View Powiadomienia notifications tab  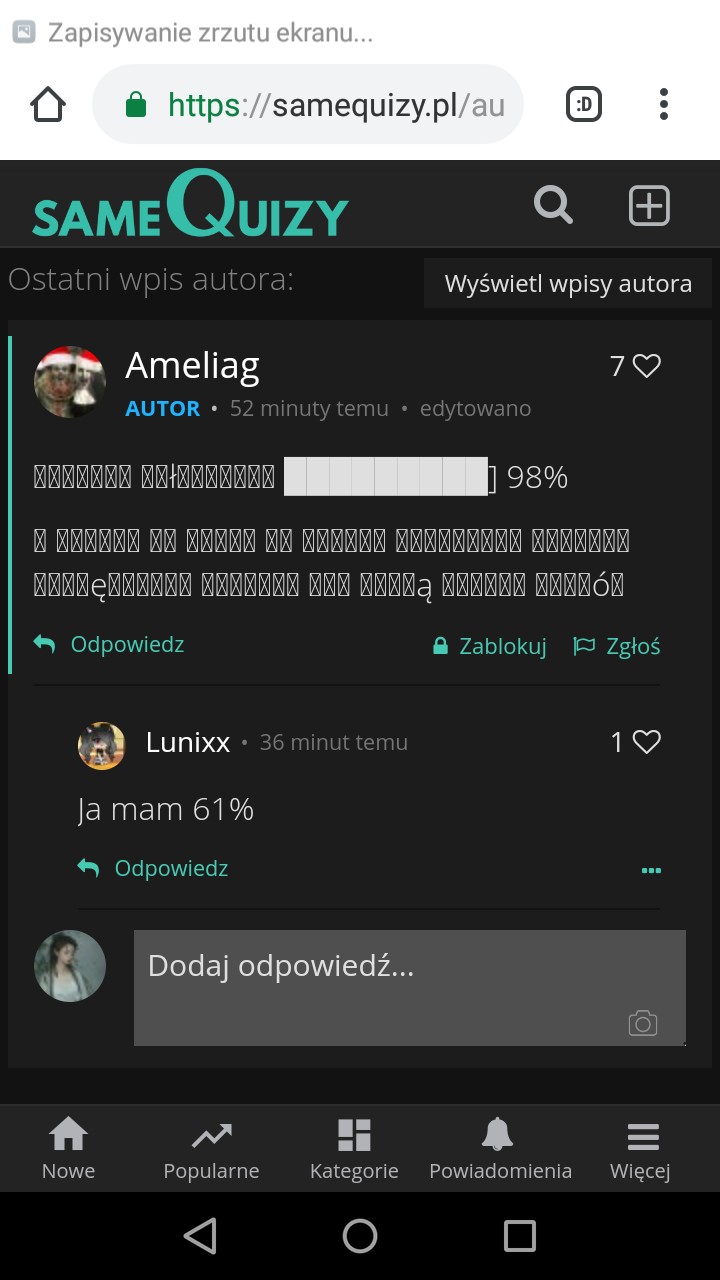tap(500, 1148)
